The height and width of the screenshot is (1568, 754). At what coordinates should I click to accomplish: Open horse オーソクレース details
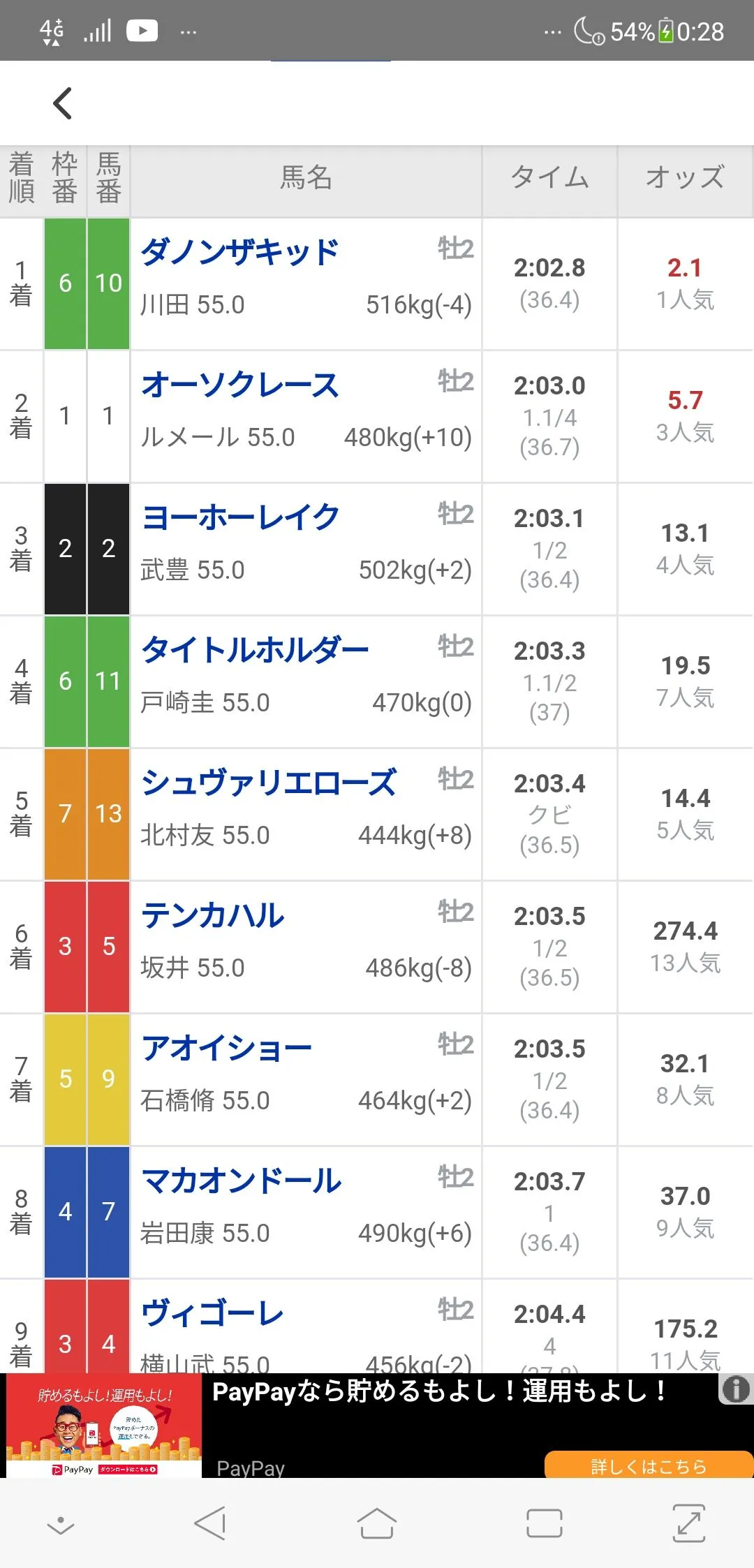coord(240,385)
